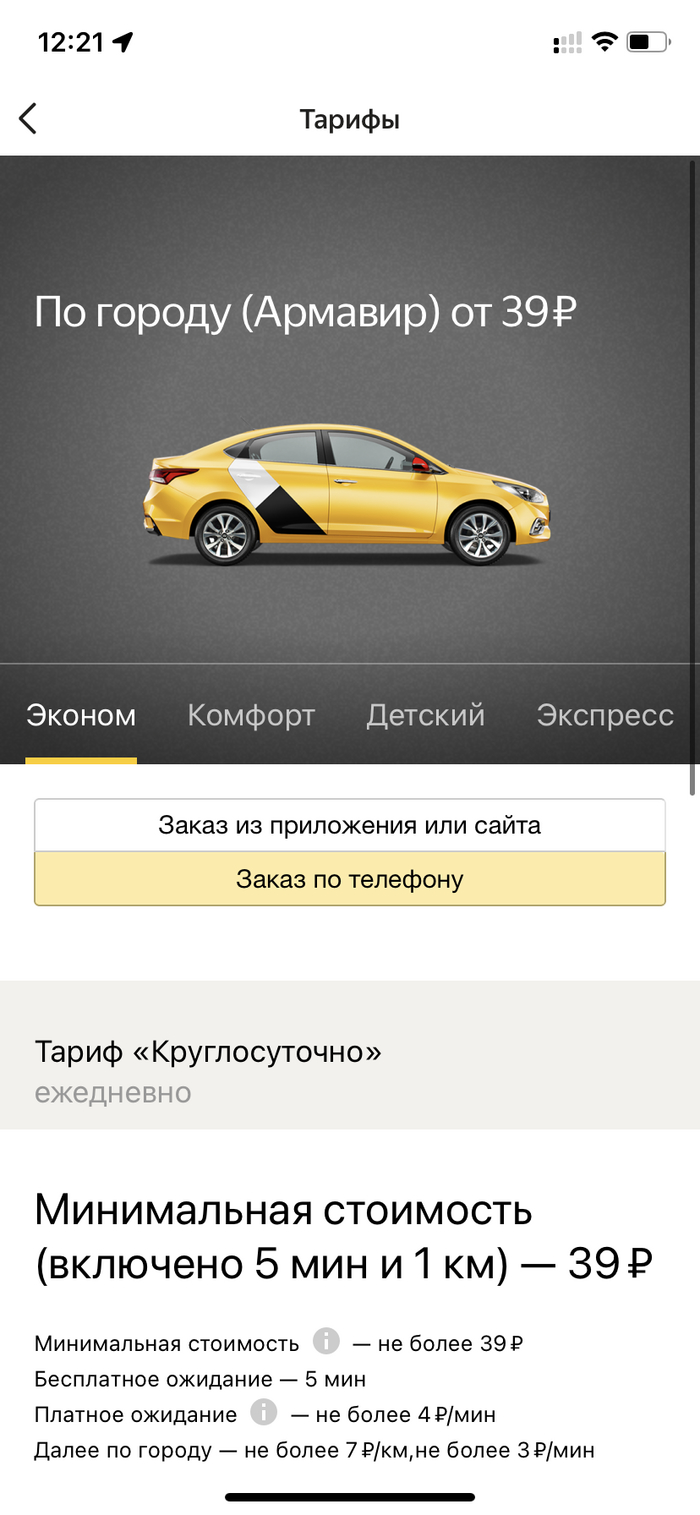Image resolution: width=700 pixels, height=1515 pixels.
Task: Select Заказ по телефону option
Action: tap(349, 879)
